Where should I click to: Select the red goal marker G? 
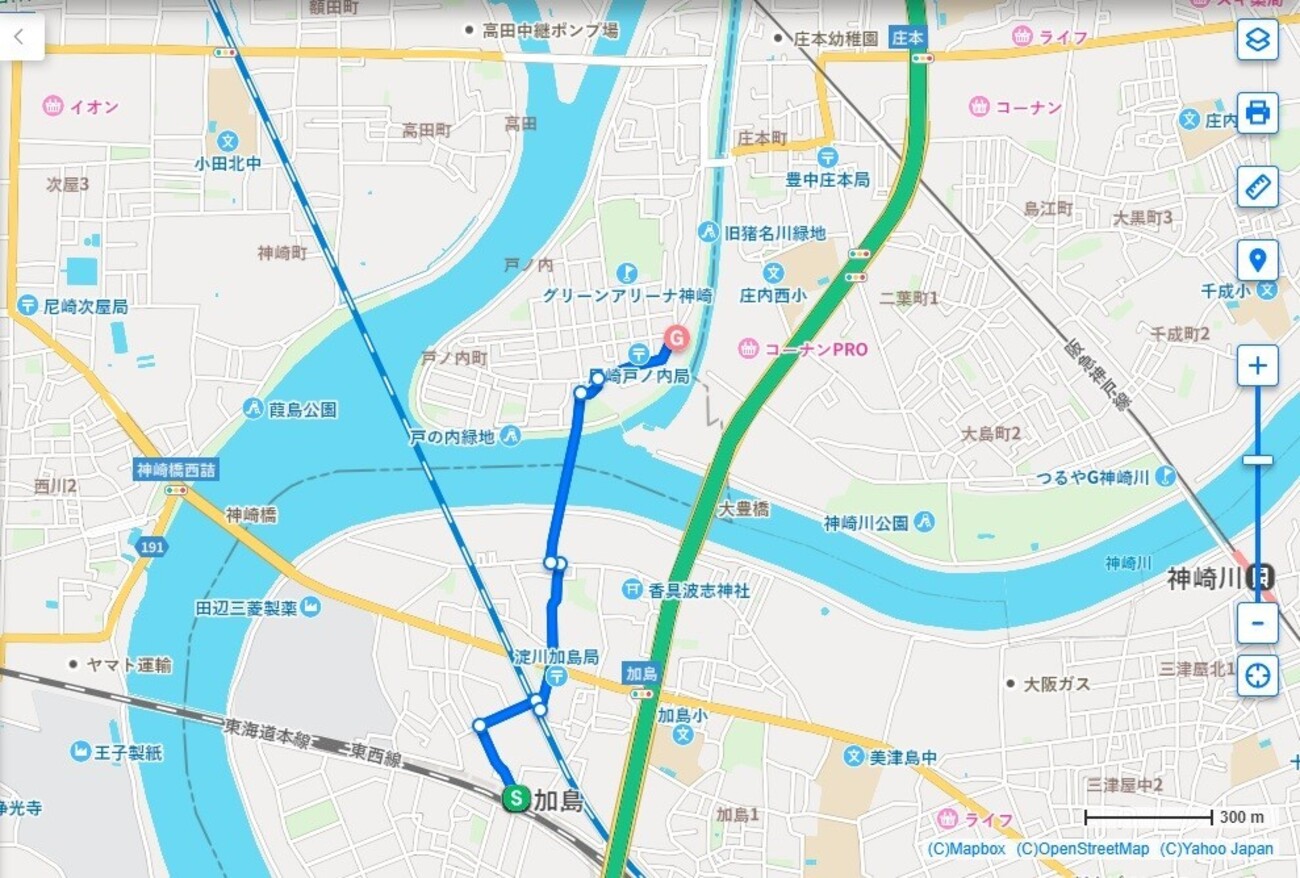tap(676, 337)
